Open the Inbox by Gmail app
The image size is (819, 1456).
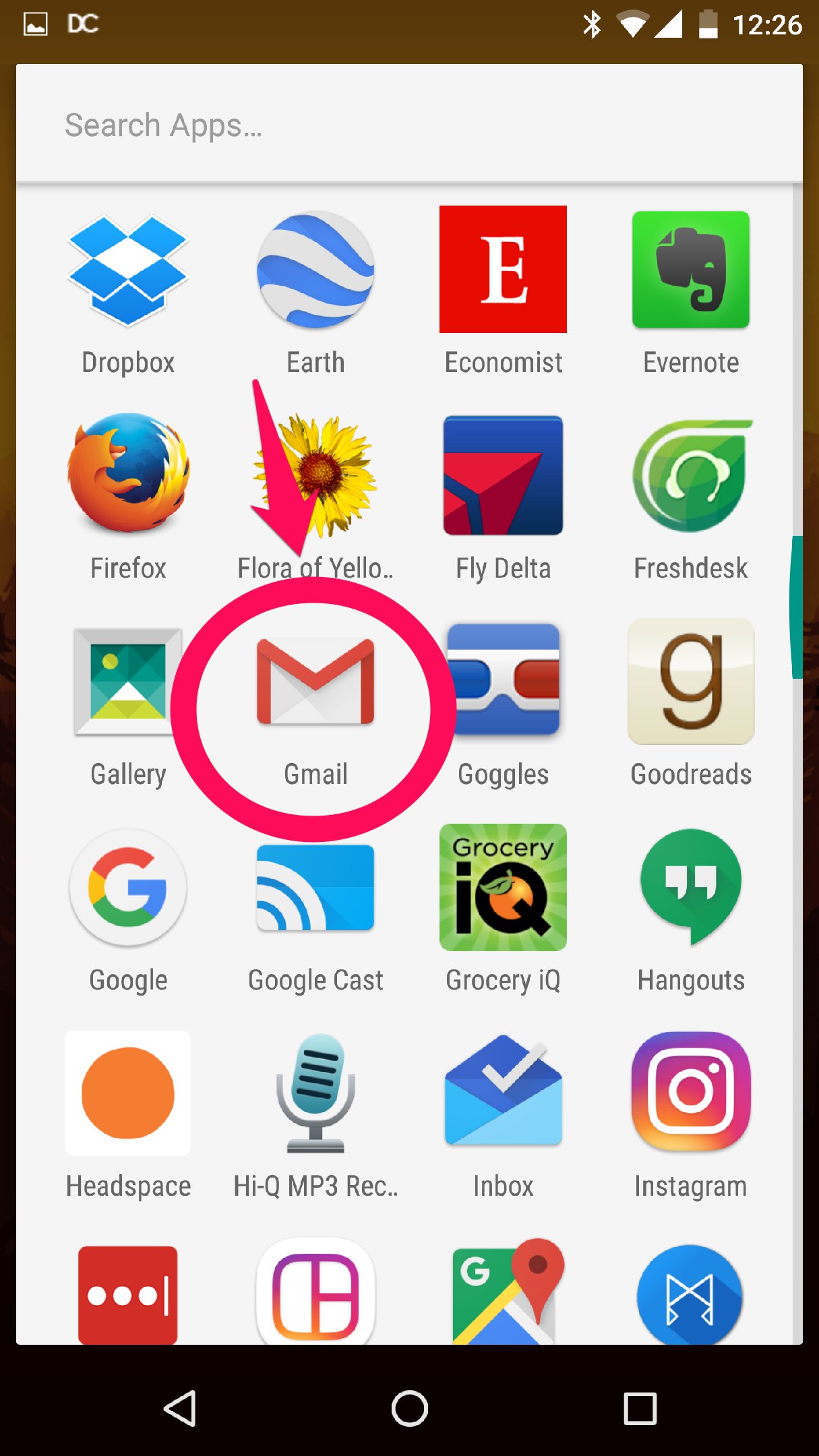point(503,1093)
